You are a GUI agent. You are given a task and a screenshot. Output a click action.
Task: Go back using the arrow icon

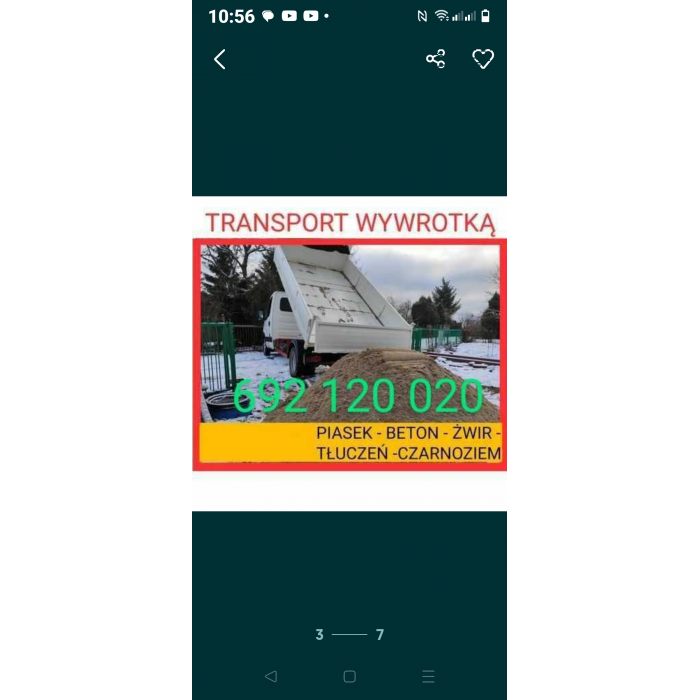point(220,60)
